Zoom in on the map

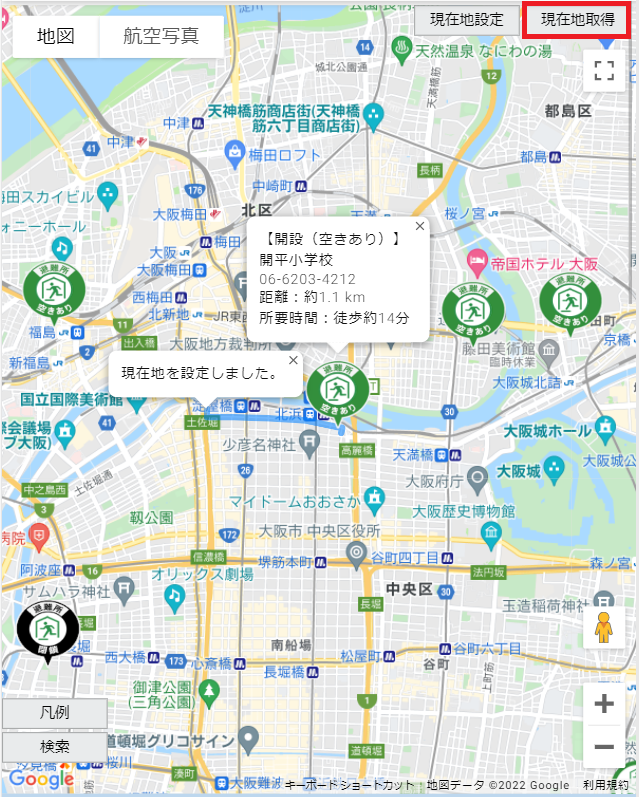point(603,704)
